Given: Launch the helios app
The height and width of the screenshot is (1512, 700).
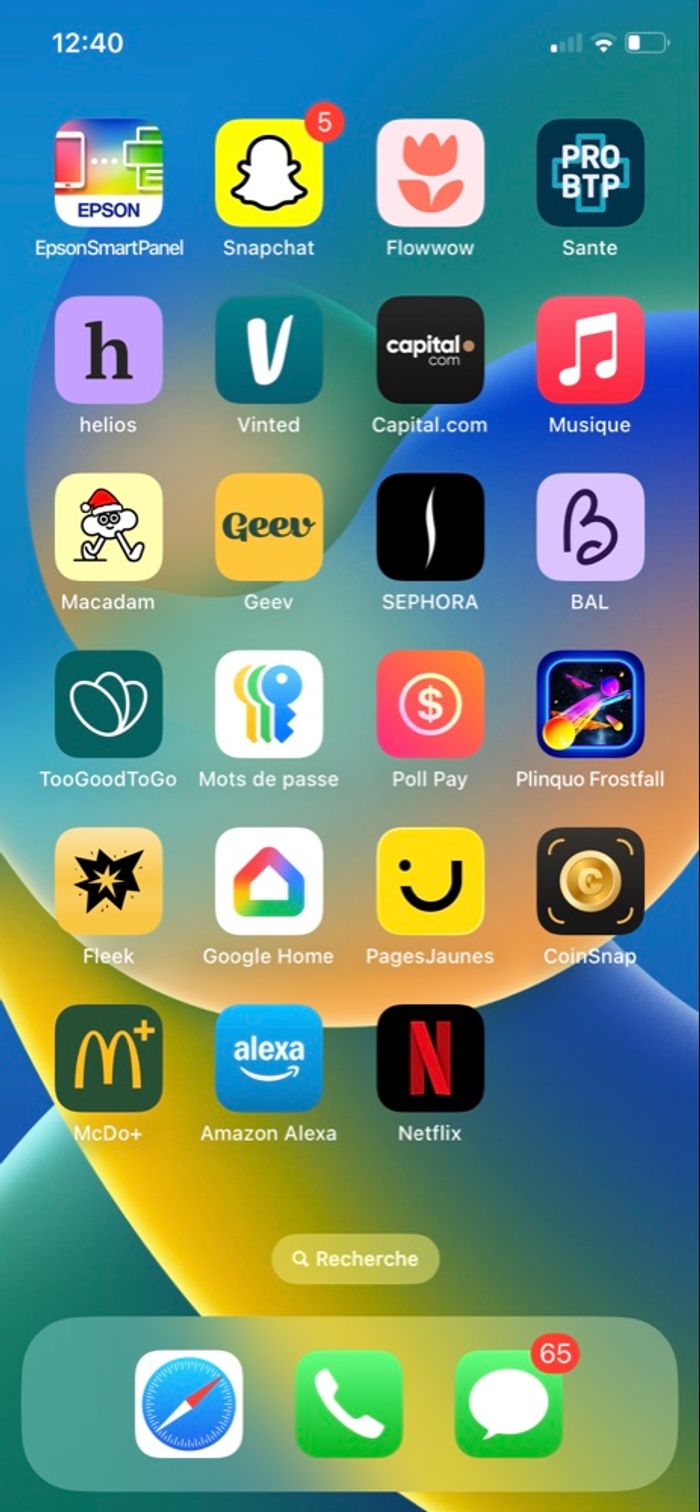Looking at the screenshot, I should (x=108, y=350).
